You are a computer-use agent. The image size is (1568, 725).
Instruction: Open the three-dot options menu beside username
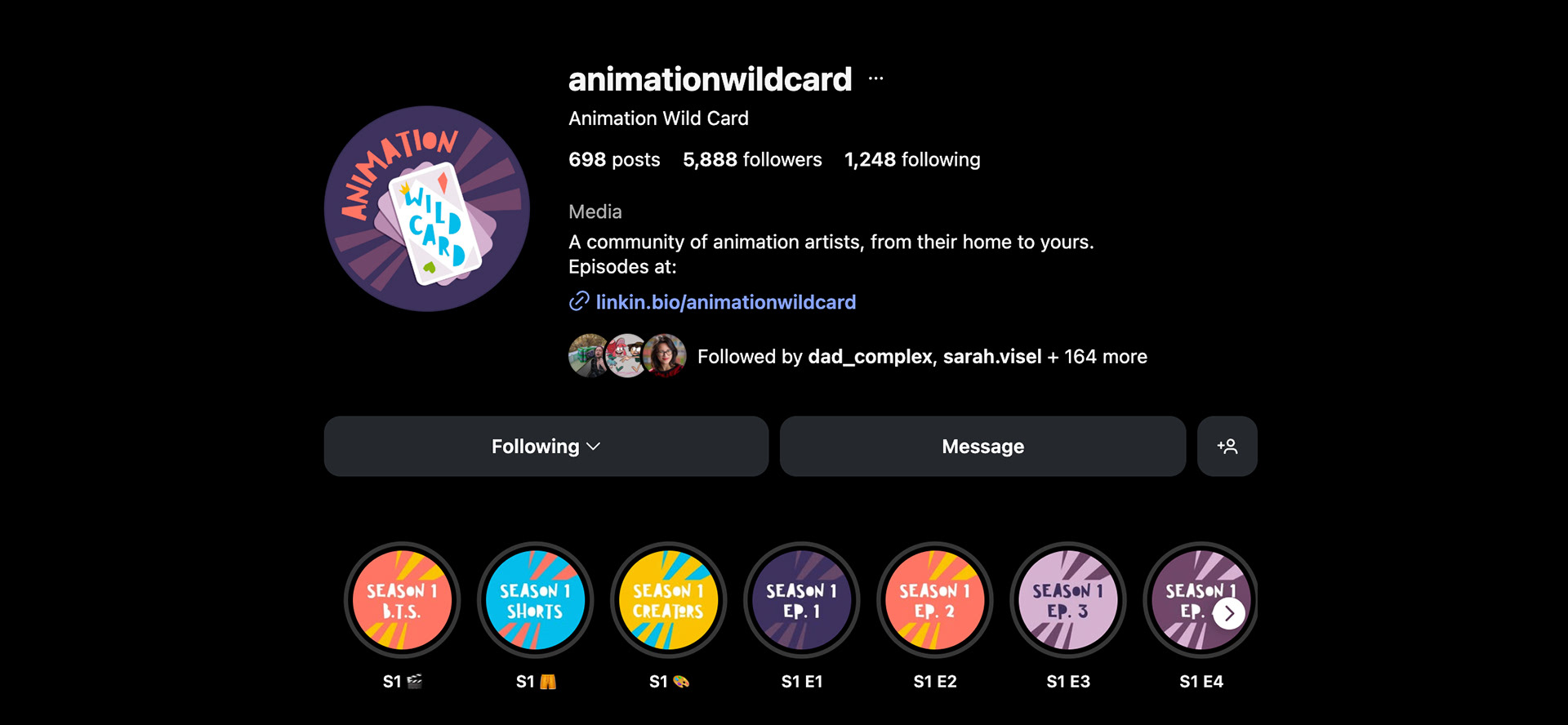coord(875,79)
